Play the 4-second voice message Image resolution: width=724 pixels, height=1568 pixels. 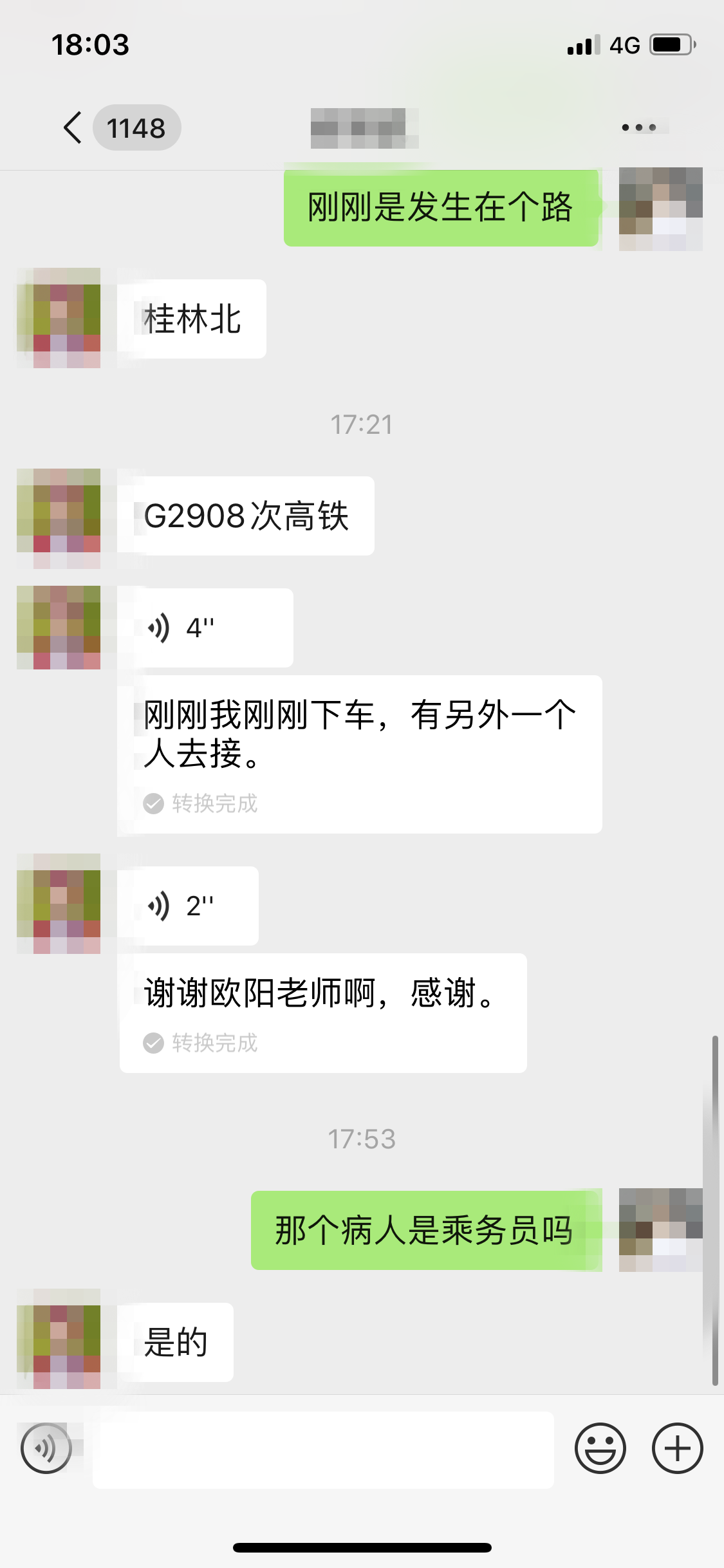pyautogui.click(x=206, y=628)
